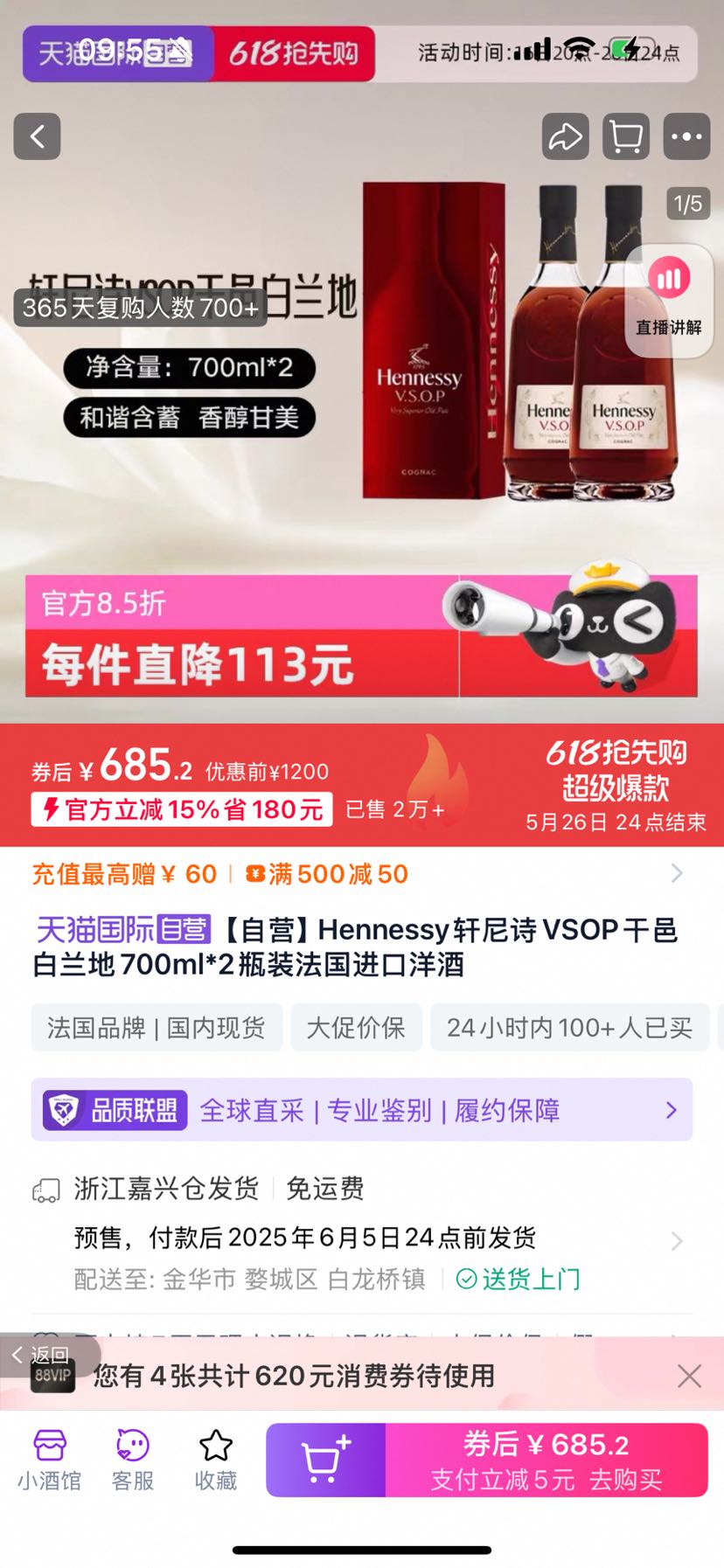Expand the 充值最高赠¥60 promotions row
724x1568 pixels.
click(675, 873)
